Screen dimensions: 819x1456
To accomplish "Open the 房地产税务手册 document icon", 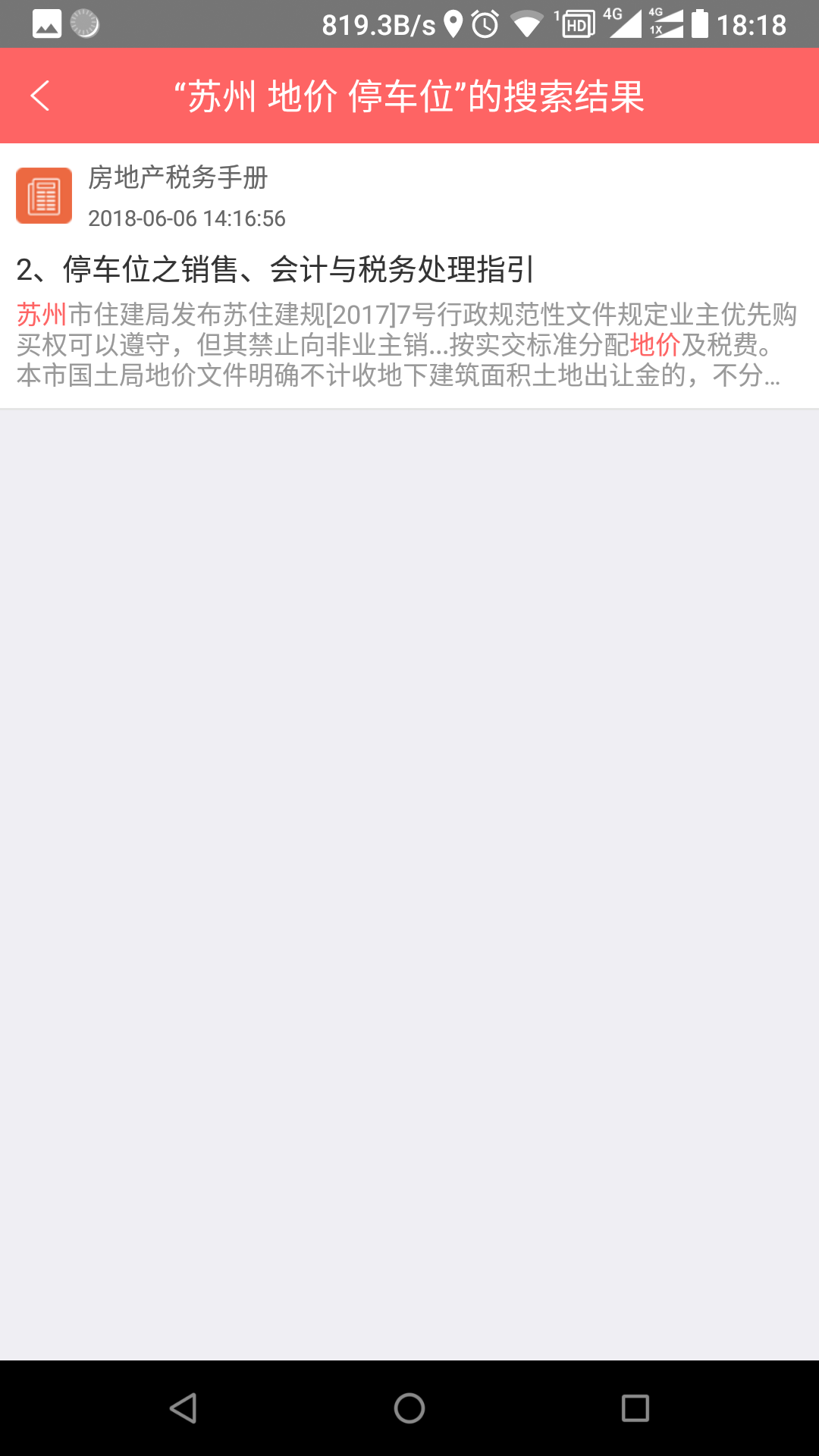I will (43, 196).
